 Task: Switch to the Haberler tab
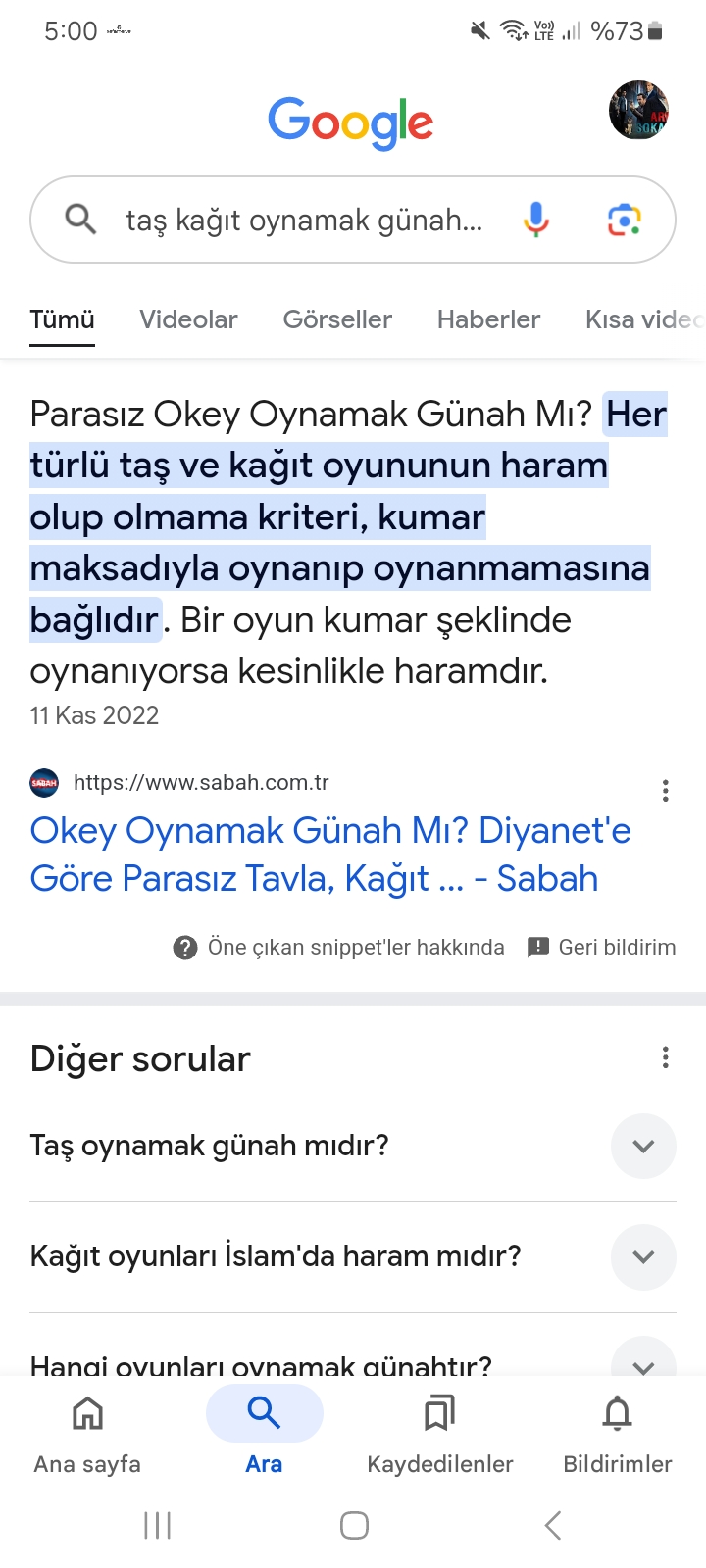click(x=488, y=319)
